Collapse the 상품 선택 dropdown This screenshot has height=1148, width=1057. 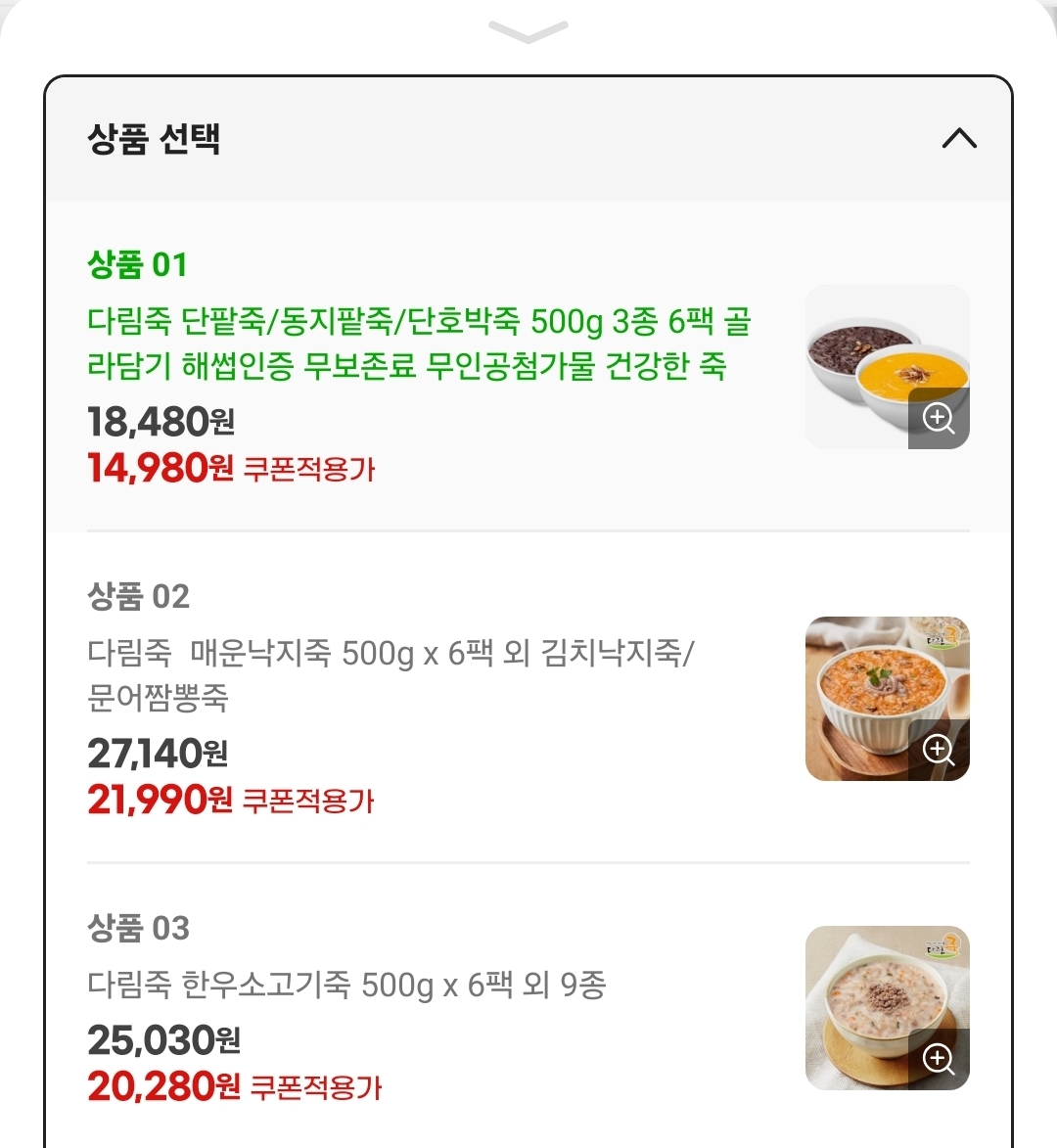point(958,138)
